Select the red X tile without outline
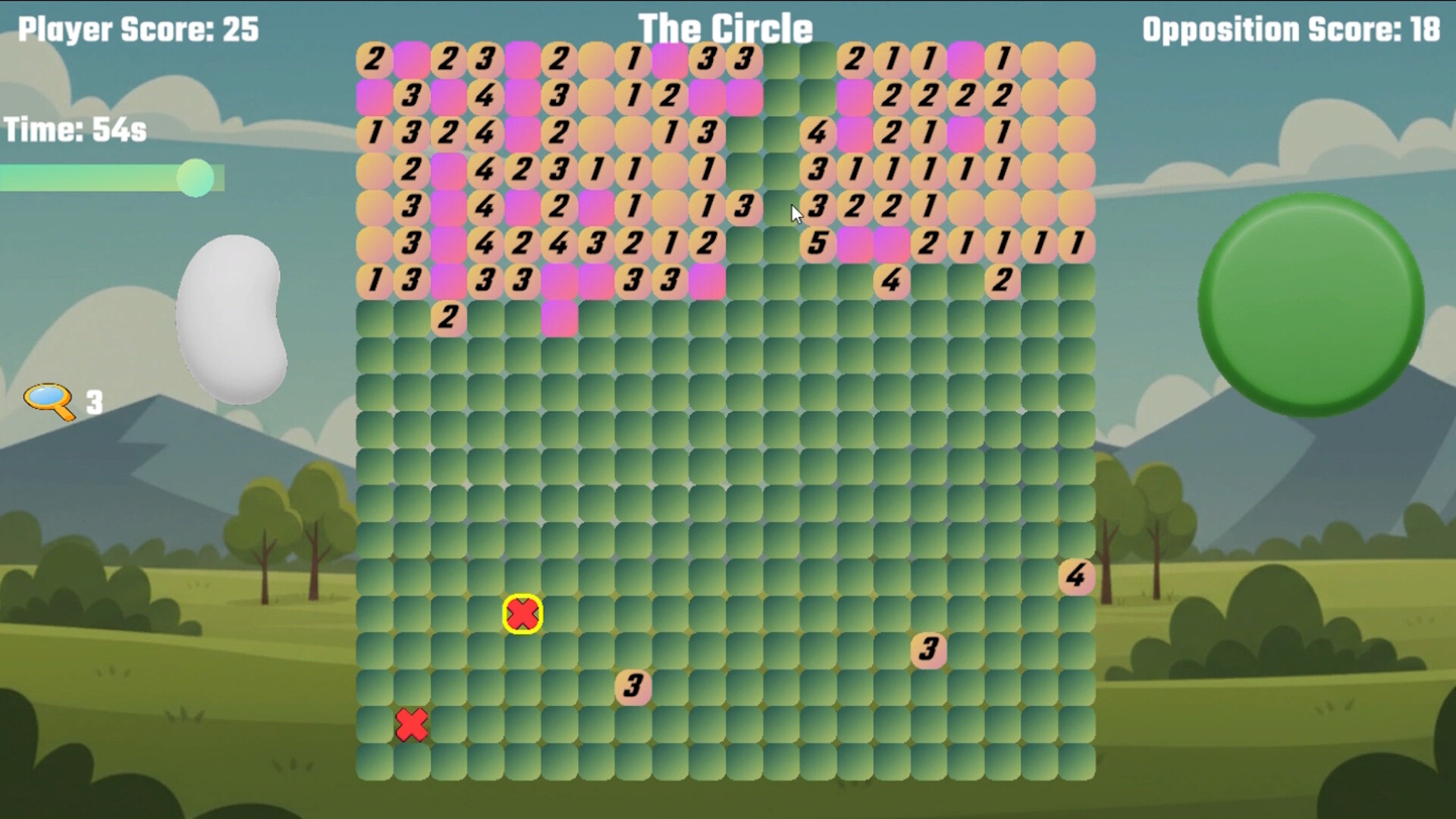This screenshot has width=1456, height=819. click(x=412, y=725)
